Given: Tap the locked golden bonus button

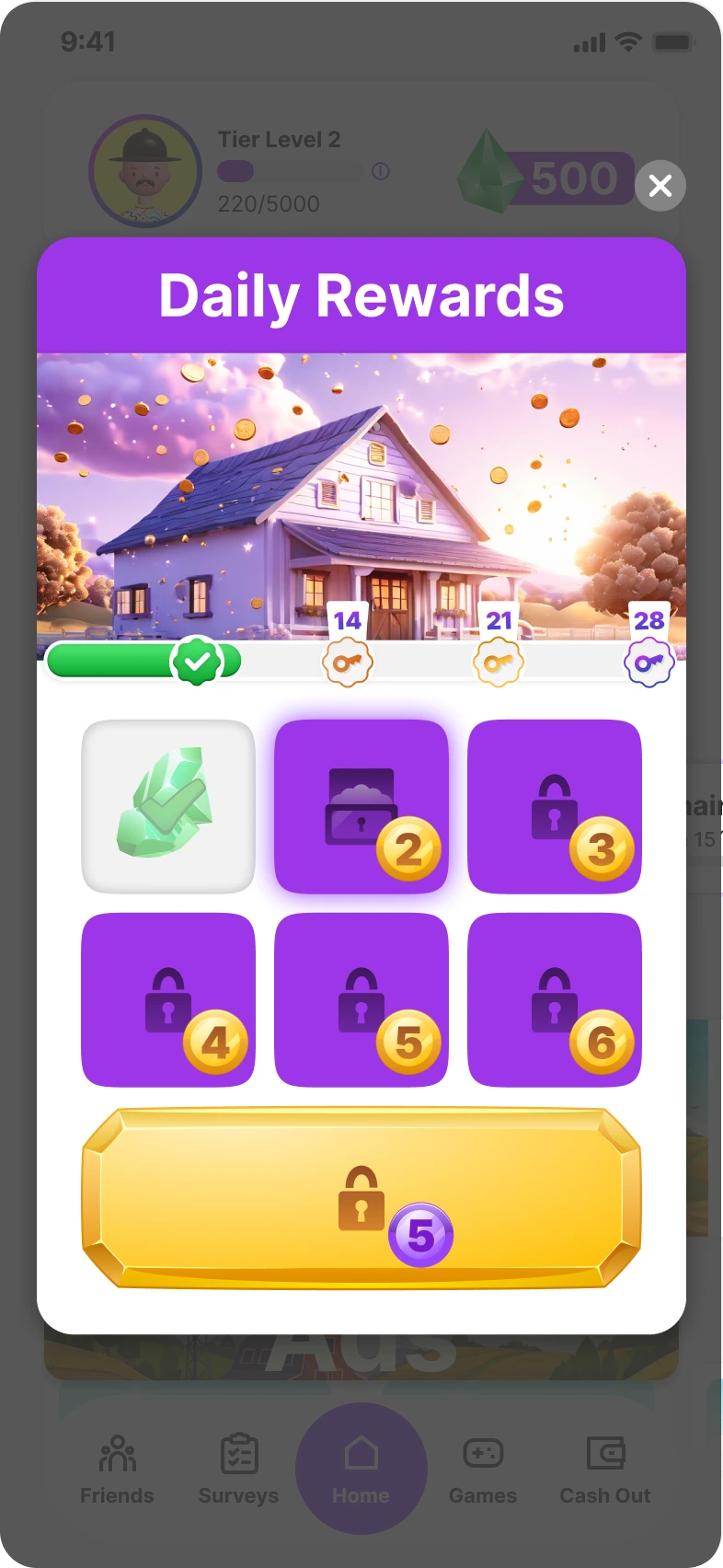Looking at the screenshot, I should click(x=361, y=1198).
